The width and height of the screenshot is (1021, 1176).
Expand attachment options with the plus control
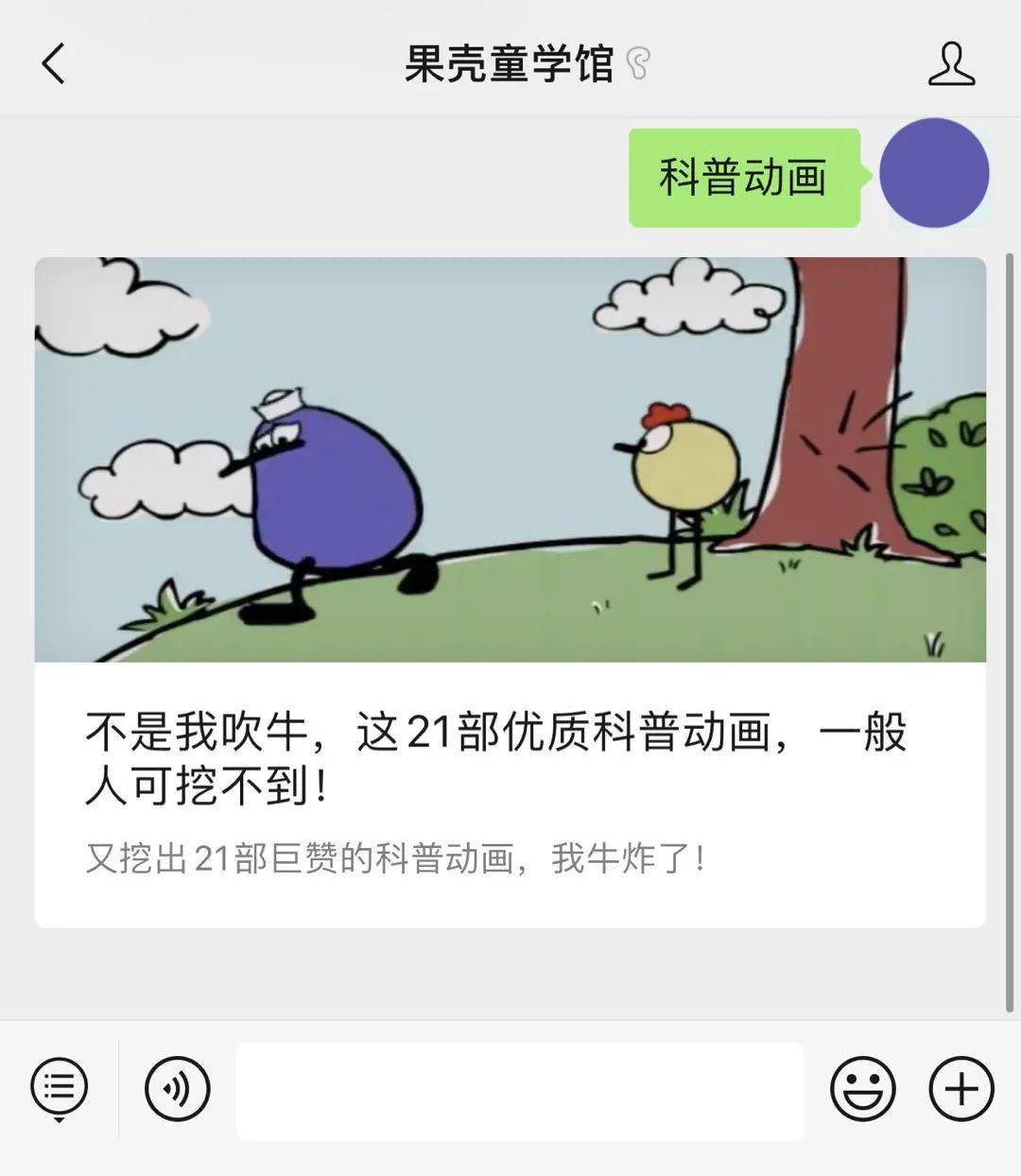(960, 1088)
